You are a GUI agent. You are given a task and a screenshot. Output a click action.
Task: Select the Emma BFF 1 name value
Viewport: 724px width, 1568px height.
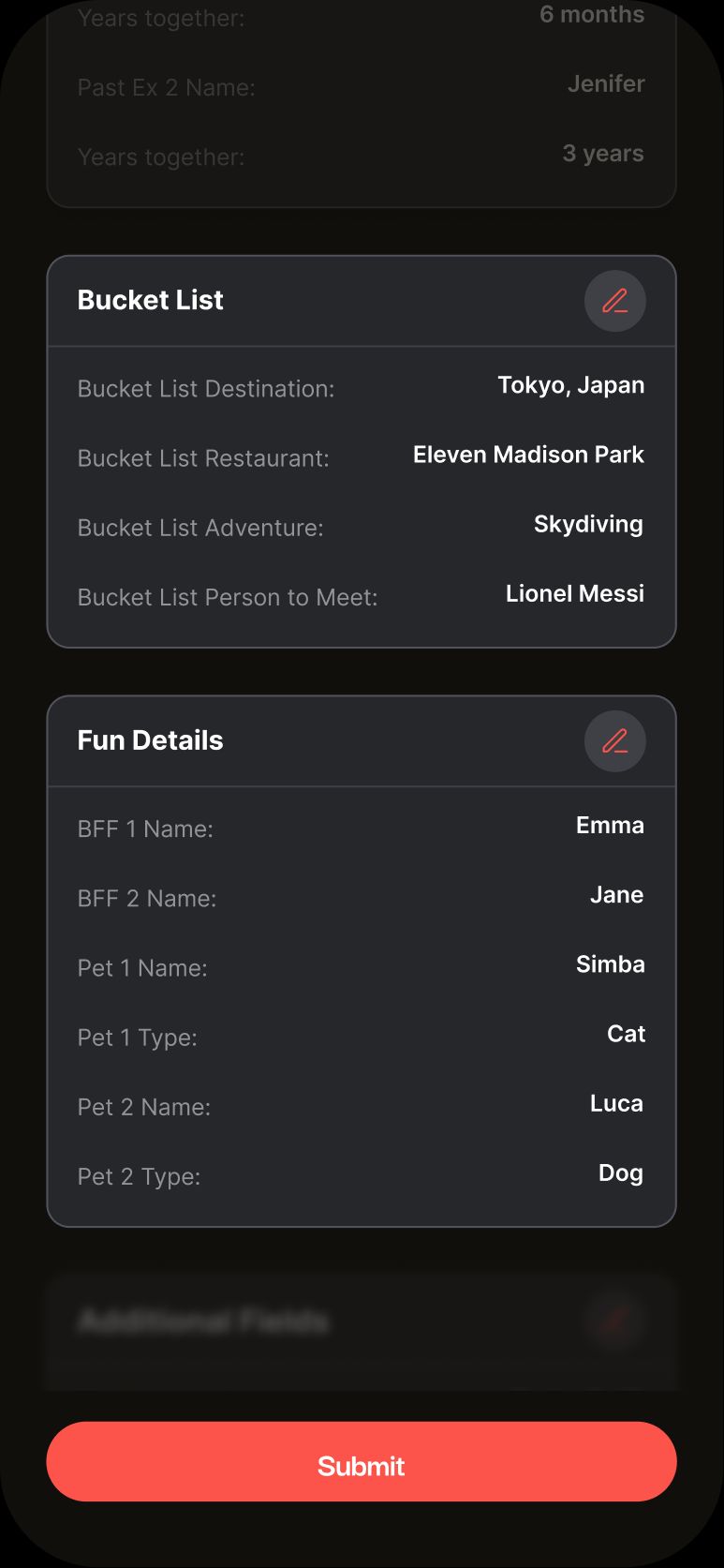(610, 826)
